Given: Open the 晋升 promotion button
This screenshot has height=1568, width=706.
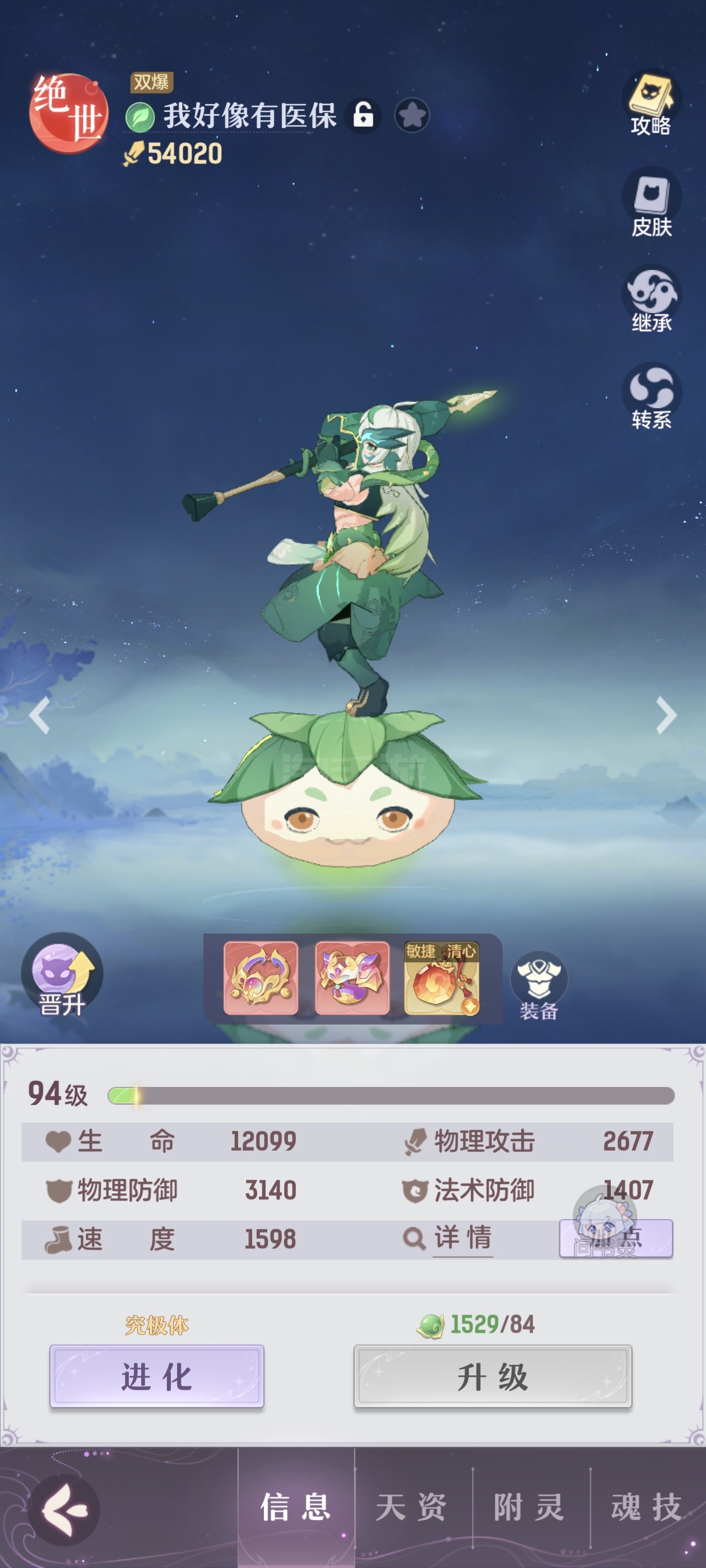Looking at the screenshot, I should point(62,975).
